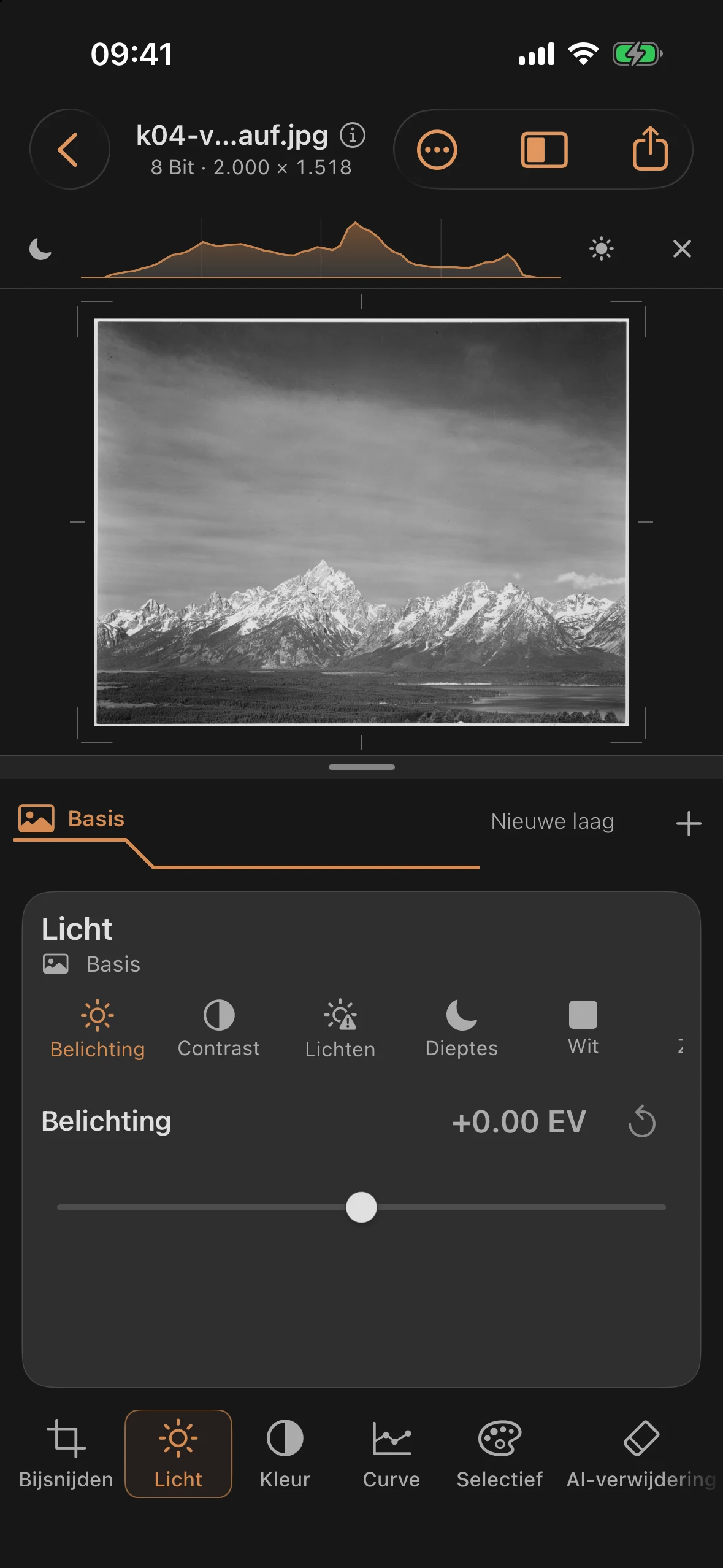The image size is (723, 1568).
Task: Select the Basis layer tab
Action: coord(72,818)
